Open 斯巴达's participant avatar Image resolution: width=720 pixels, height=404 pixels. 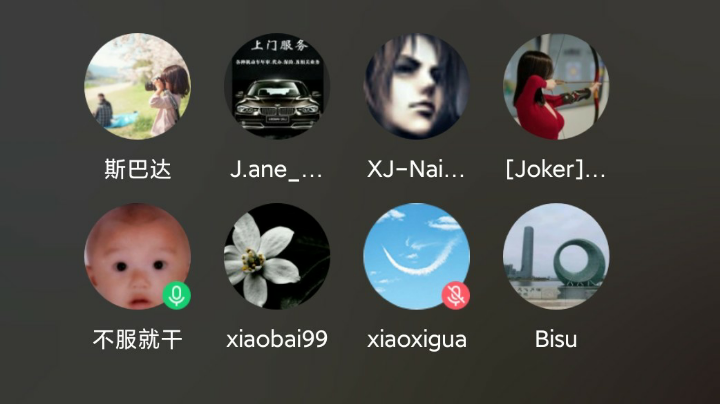point(137,87)
